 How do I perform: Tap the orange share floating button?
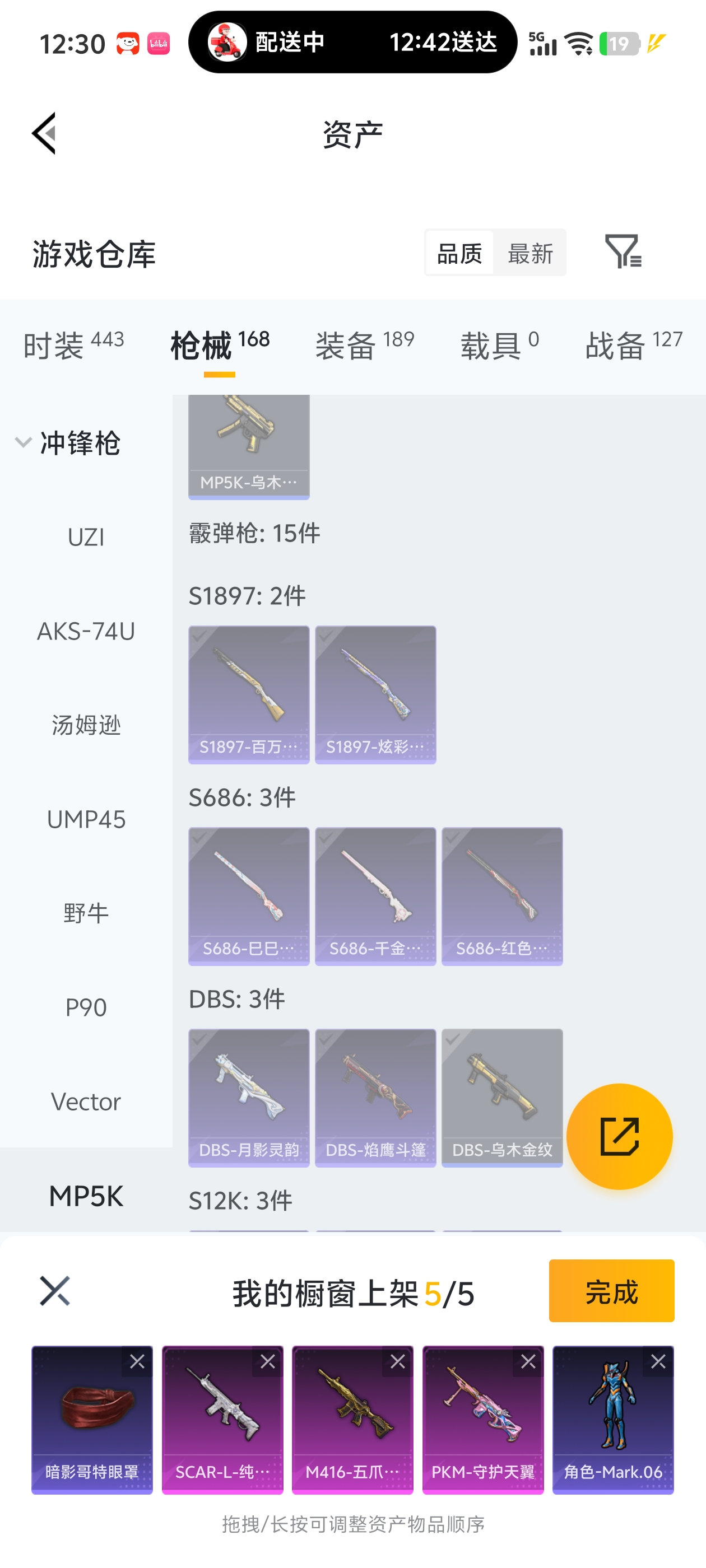(619, 1136)
